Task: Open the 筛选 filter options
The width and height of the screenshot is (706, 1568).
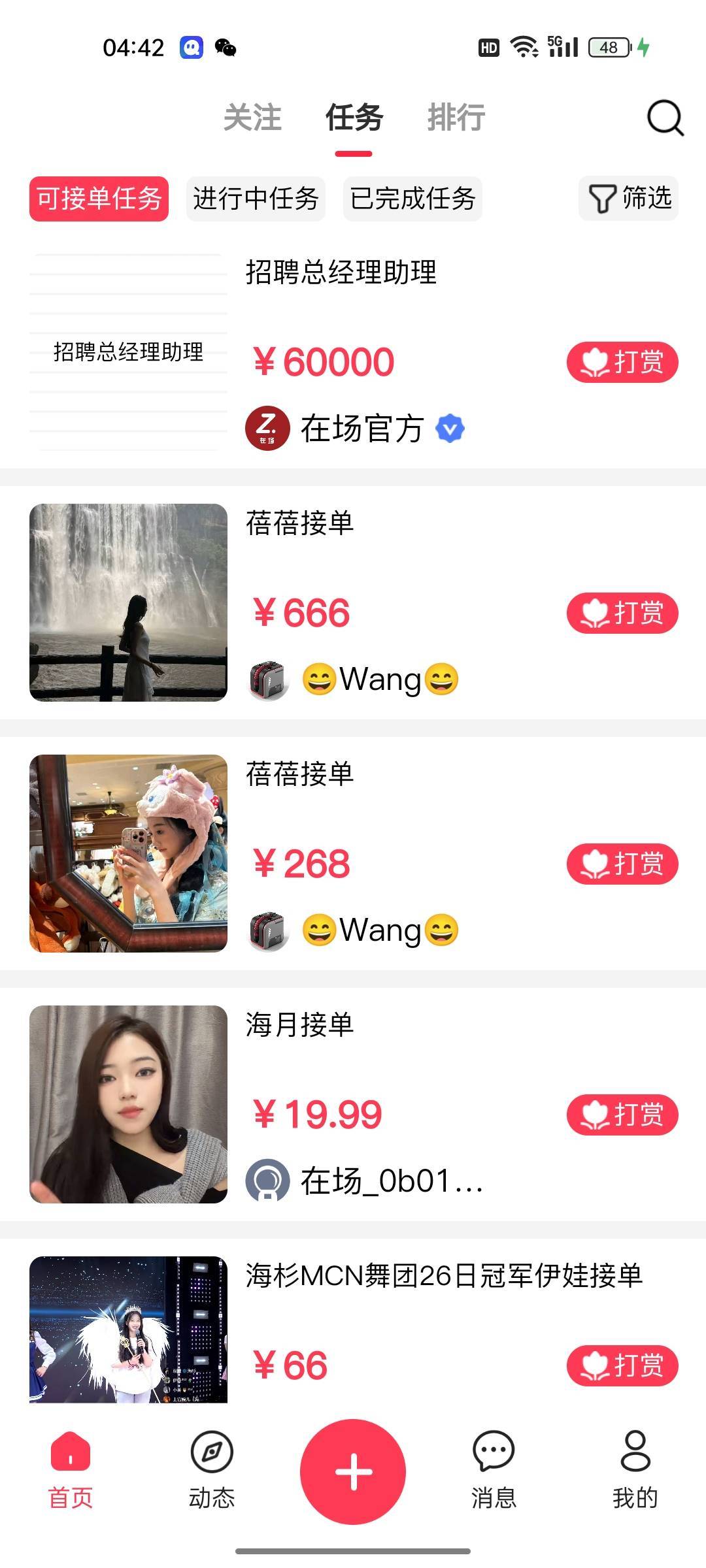Action: [628, 199]
